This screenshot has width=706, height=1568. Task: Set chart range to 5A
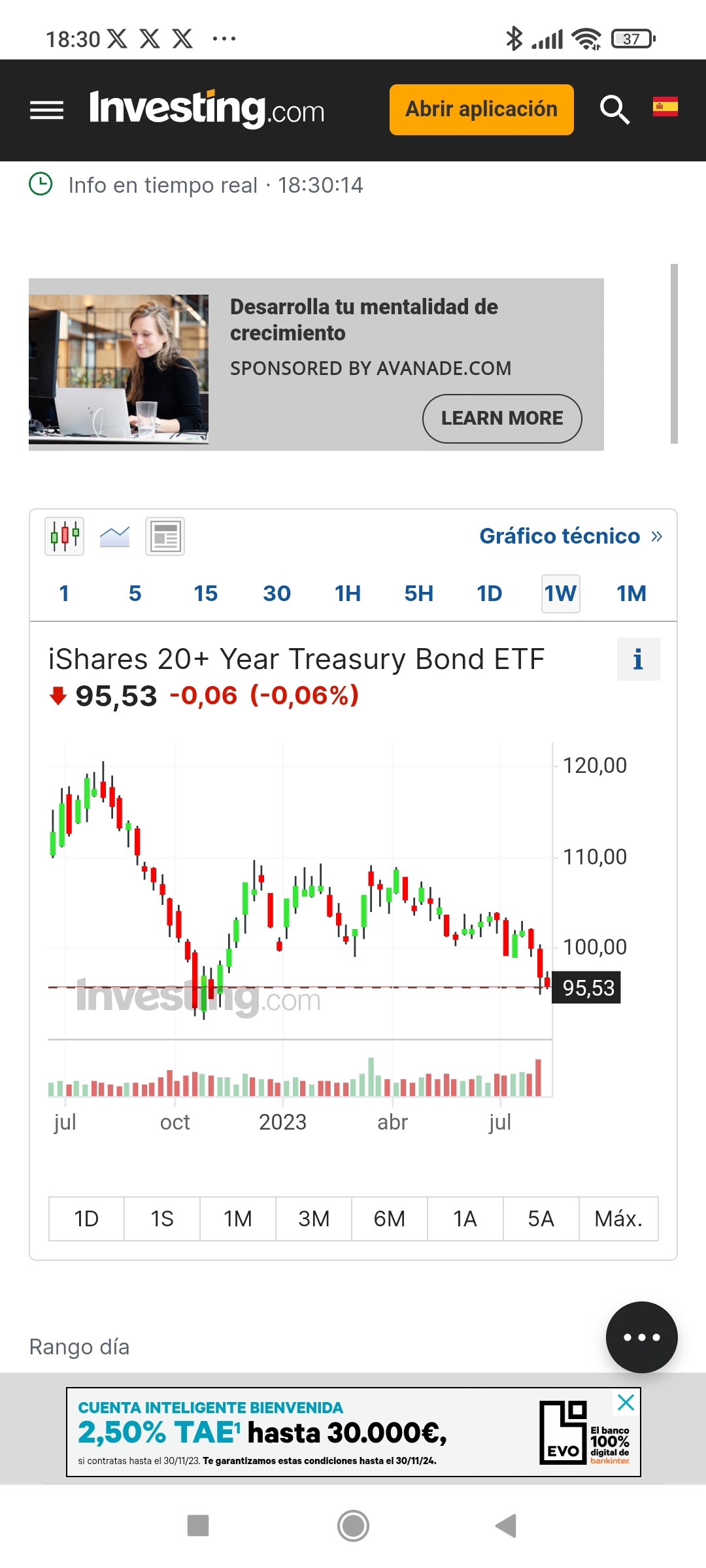(x=541, y=1218)
